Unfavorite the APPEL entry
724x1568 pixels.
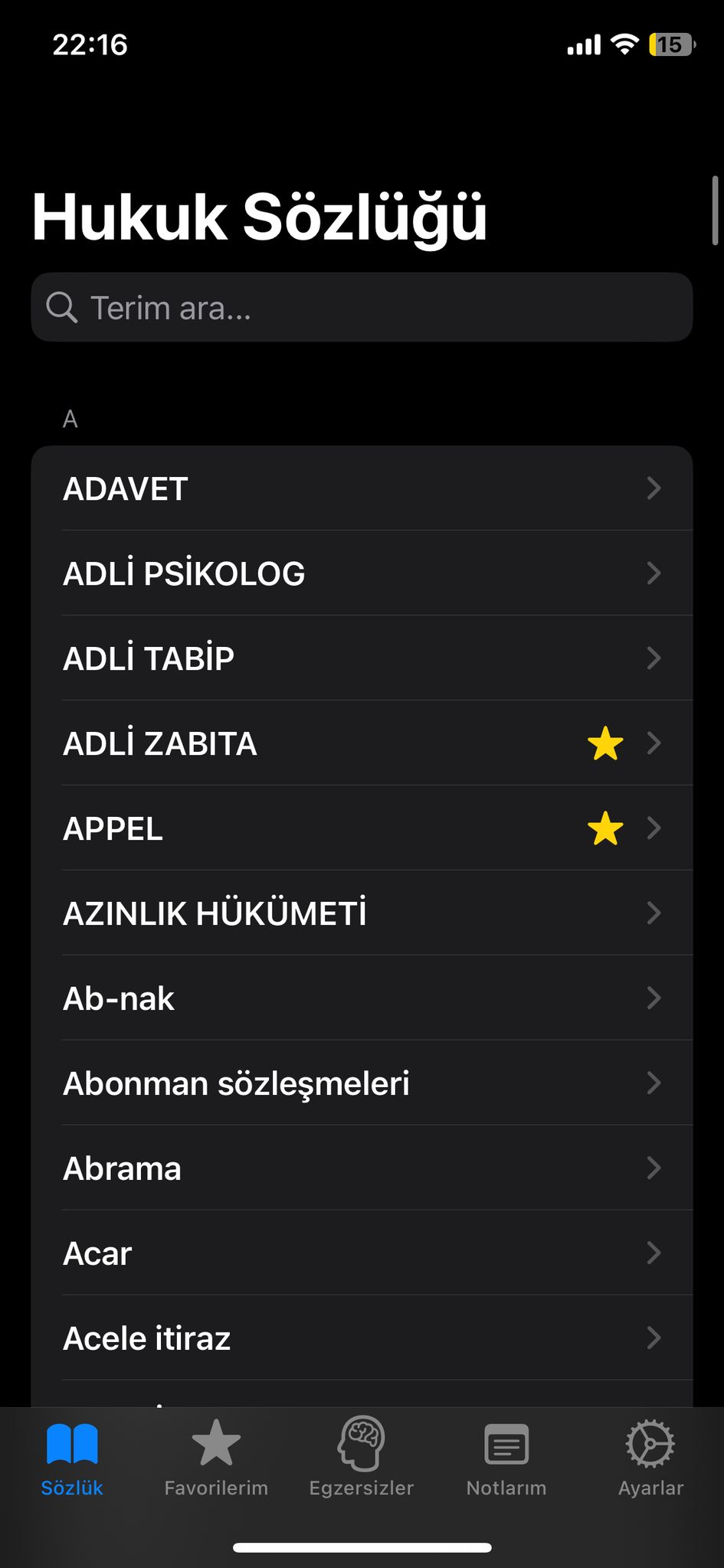coord(604,828)
